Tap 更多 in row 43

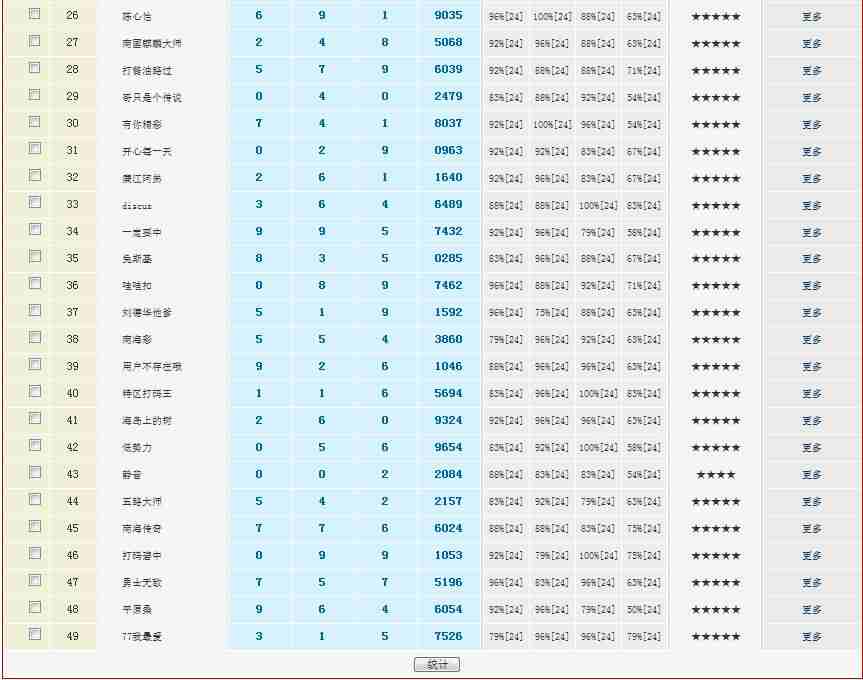tap(811, 475)
